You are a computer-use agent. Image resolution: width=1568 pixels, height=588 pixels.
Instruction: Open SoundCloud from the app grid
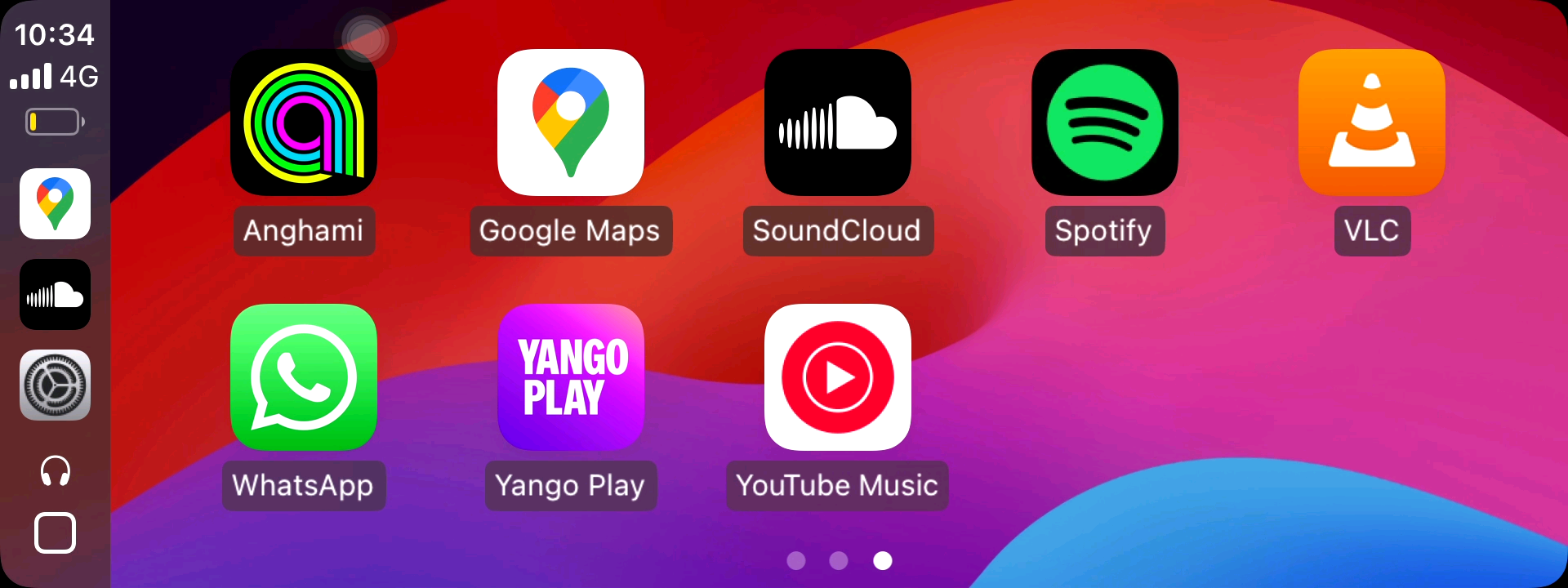(x=838, y=122)
